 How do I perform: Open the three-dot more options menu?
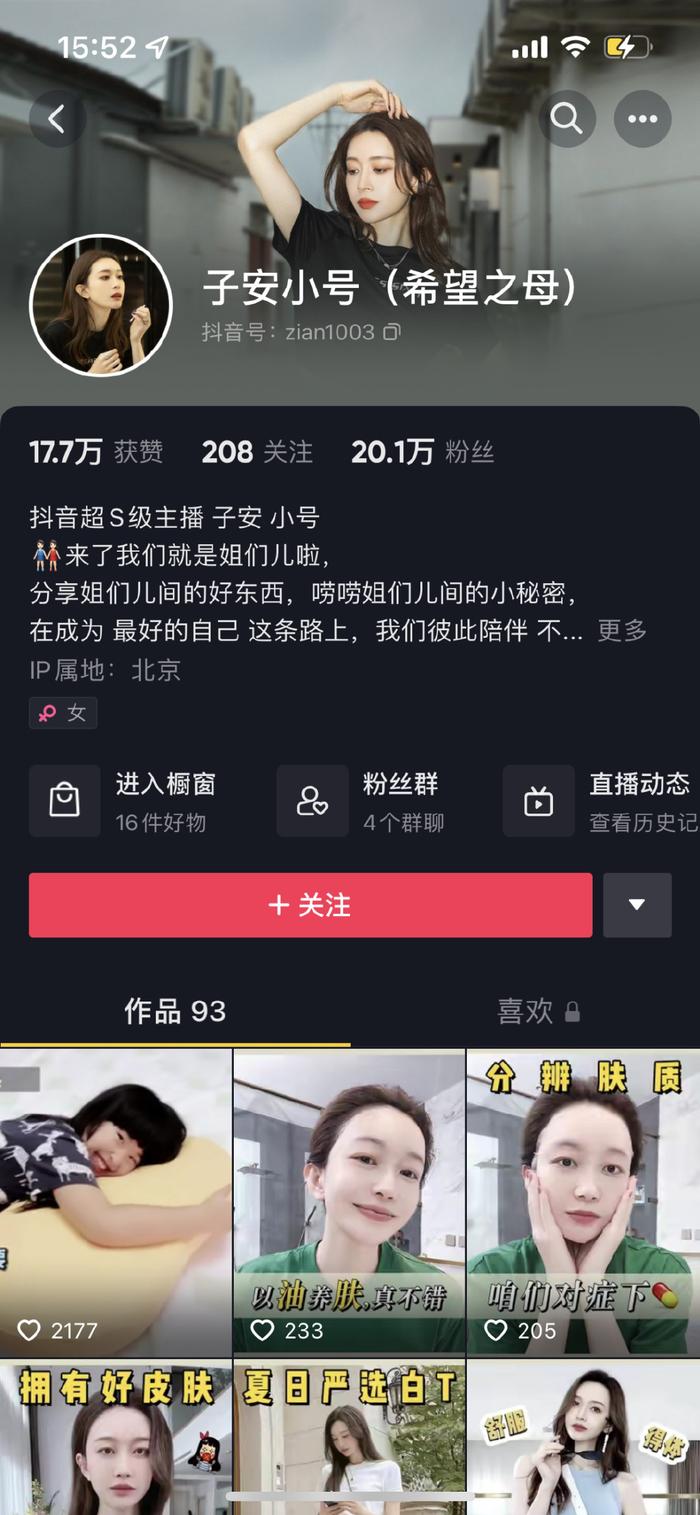(x=642, y=120)
